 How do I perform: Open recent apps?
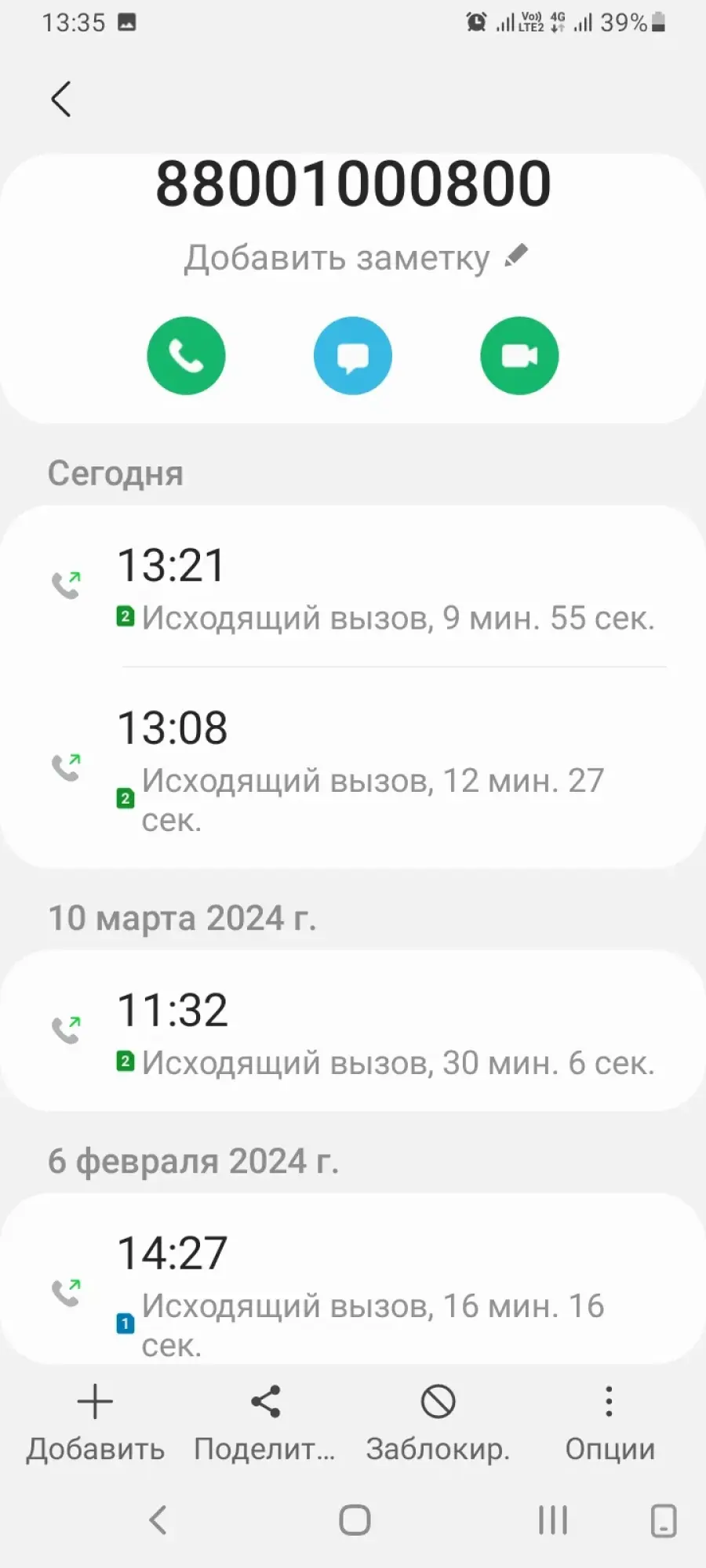click(553, 1520)
